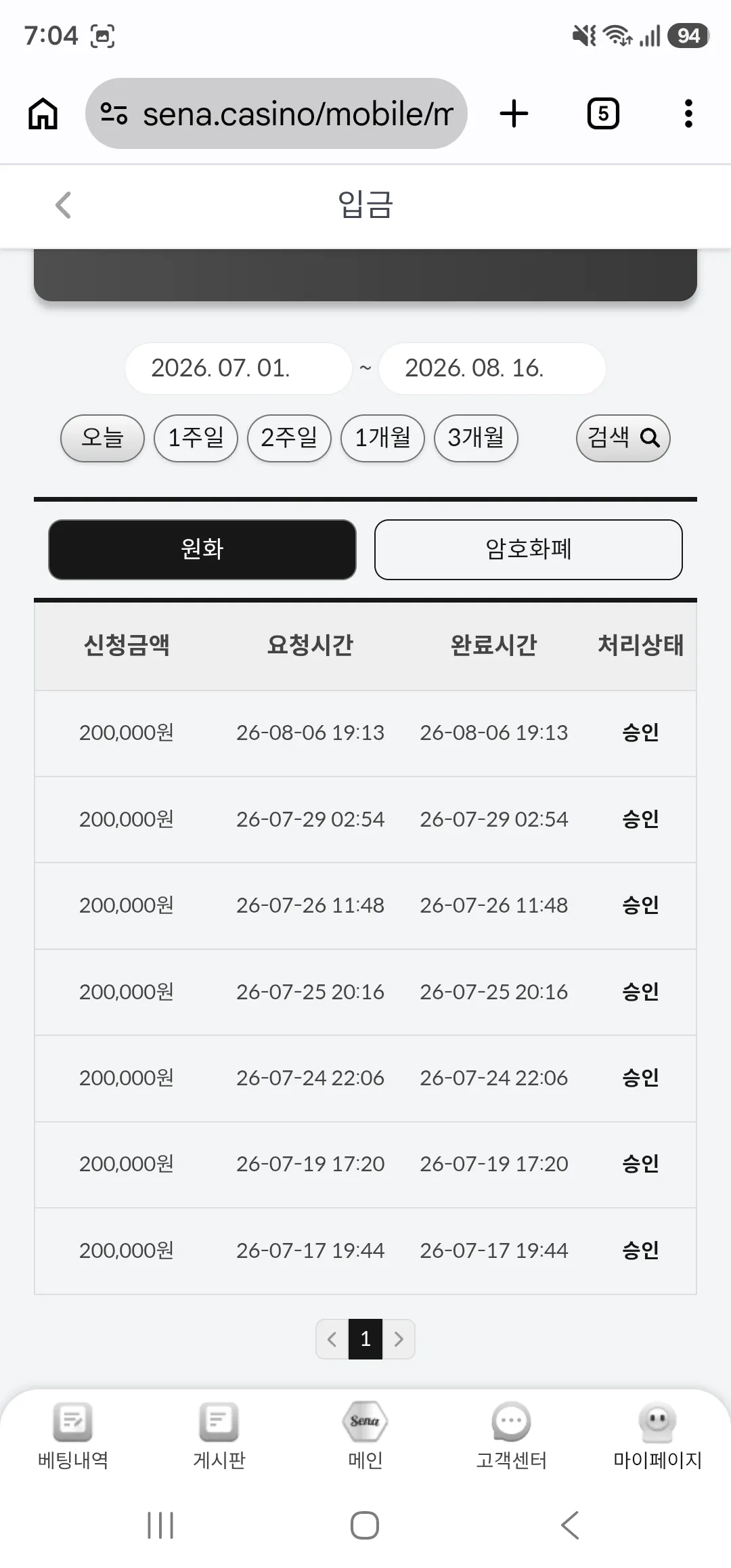Select the 2주일 range chip
Viewport: 731px width, 1568px height.
pos(289,438)
